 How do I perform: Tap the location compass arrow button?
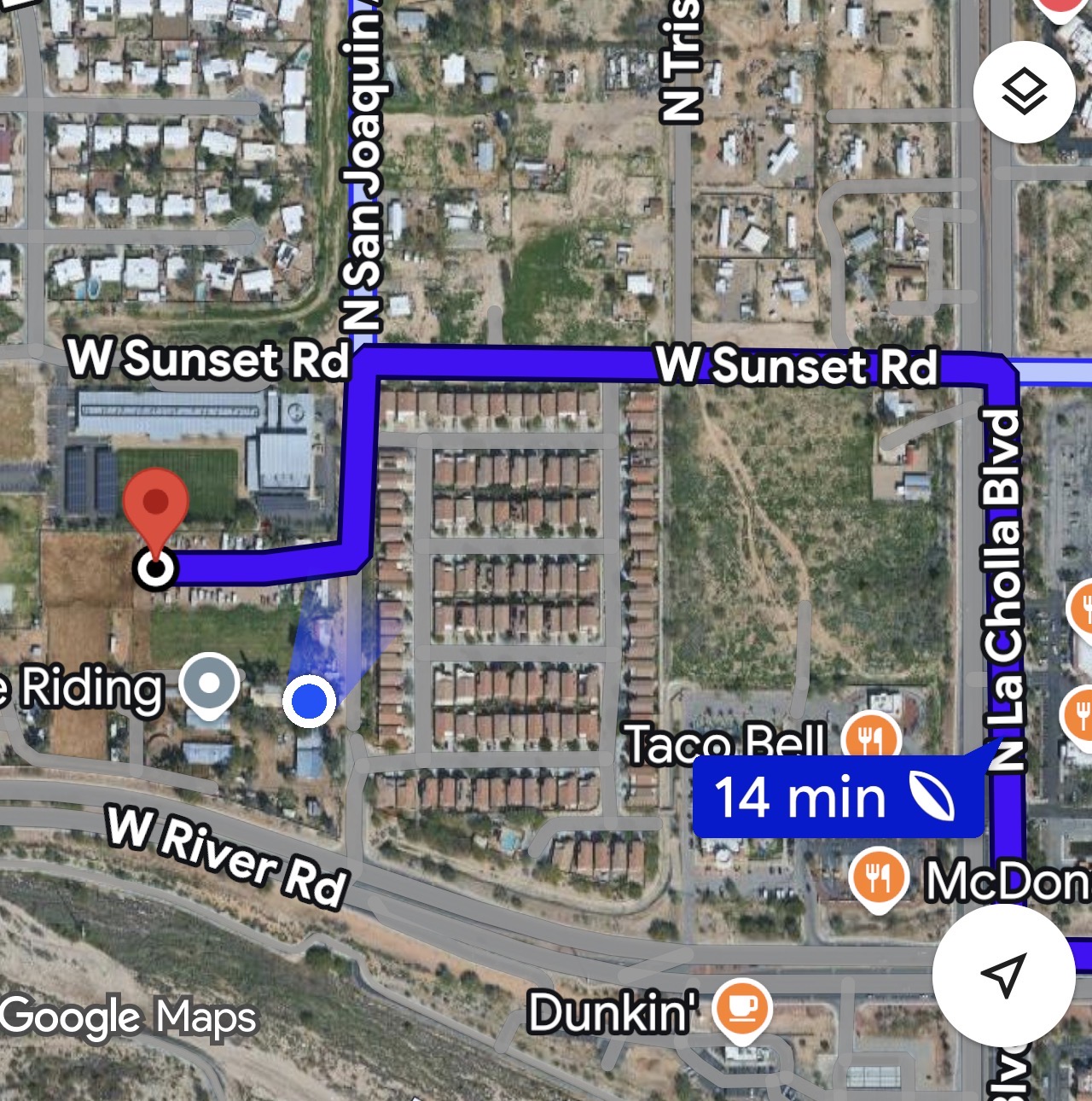(1003, 975)
